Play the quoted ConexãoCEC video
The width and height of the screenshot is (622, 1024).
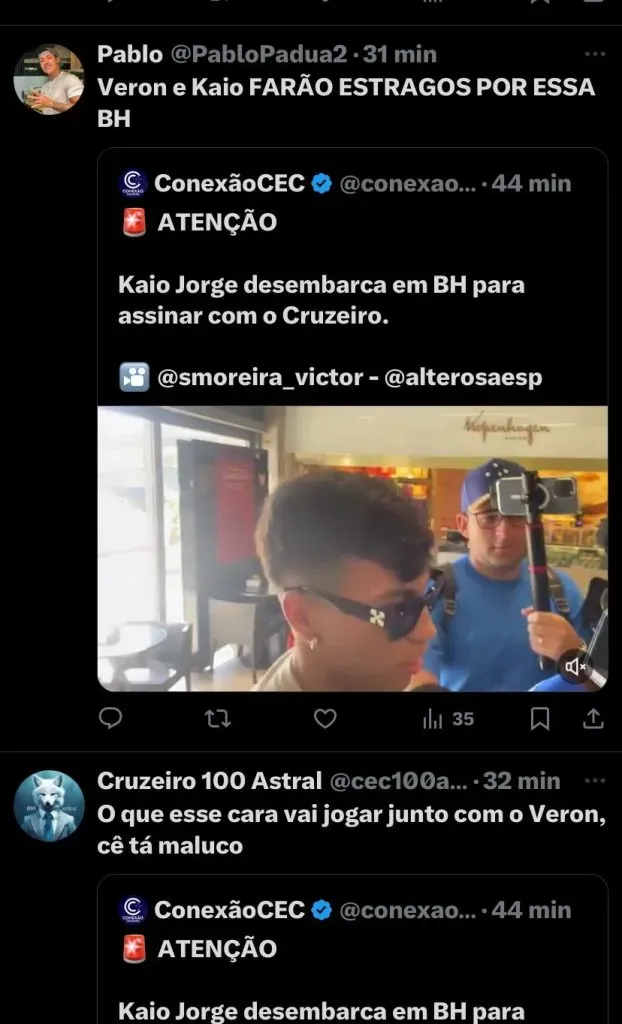352,548
